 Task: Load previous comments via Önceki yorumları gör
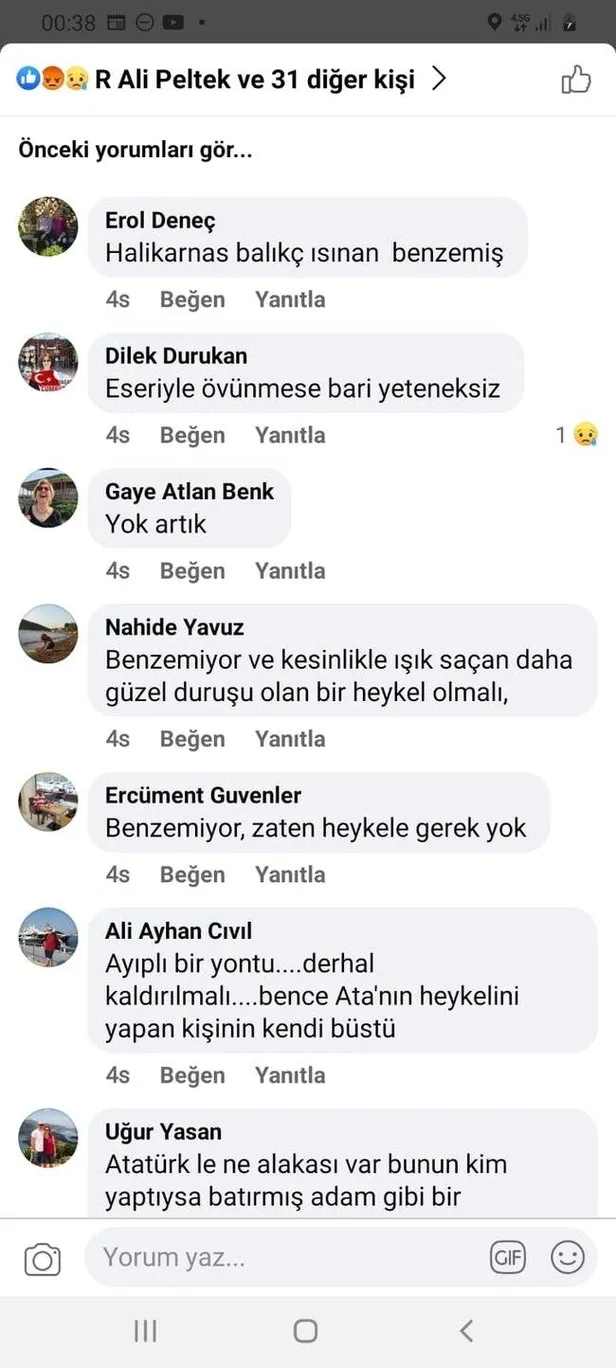click(x=135, y=151)
